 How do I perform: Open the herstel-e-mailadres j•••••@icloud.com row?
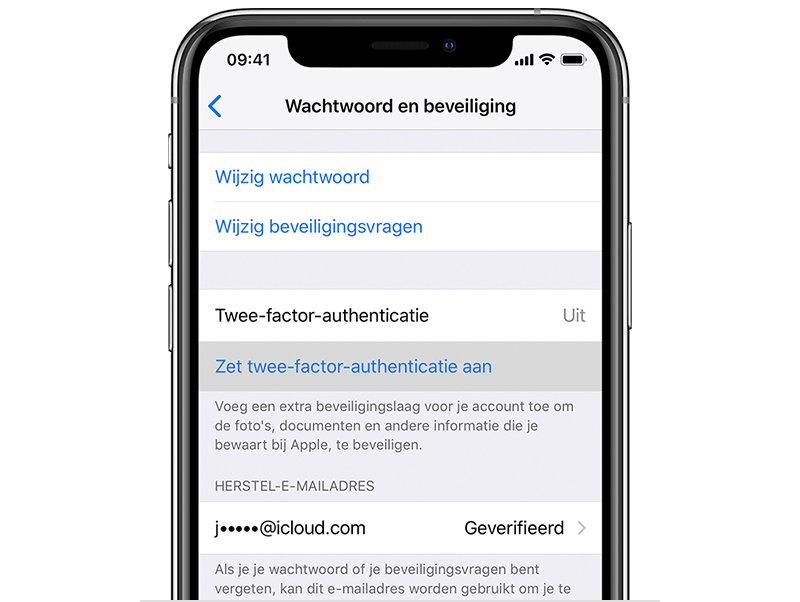400,528
